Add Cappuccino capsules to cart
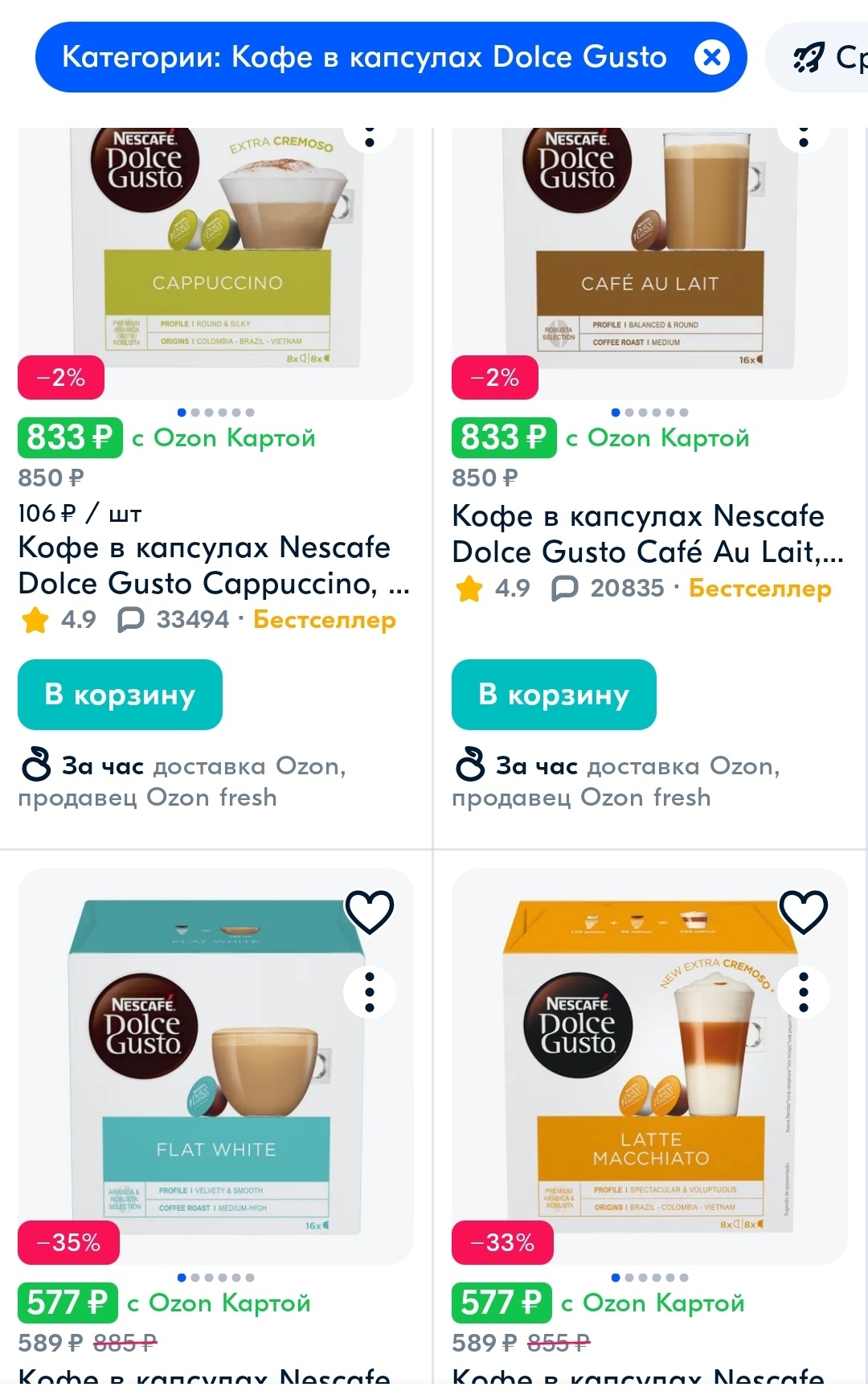Image resolution: width=868 pixels, height=1391 pixels. tap(120, 695)
